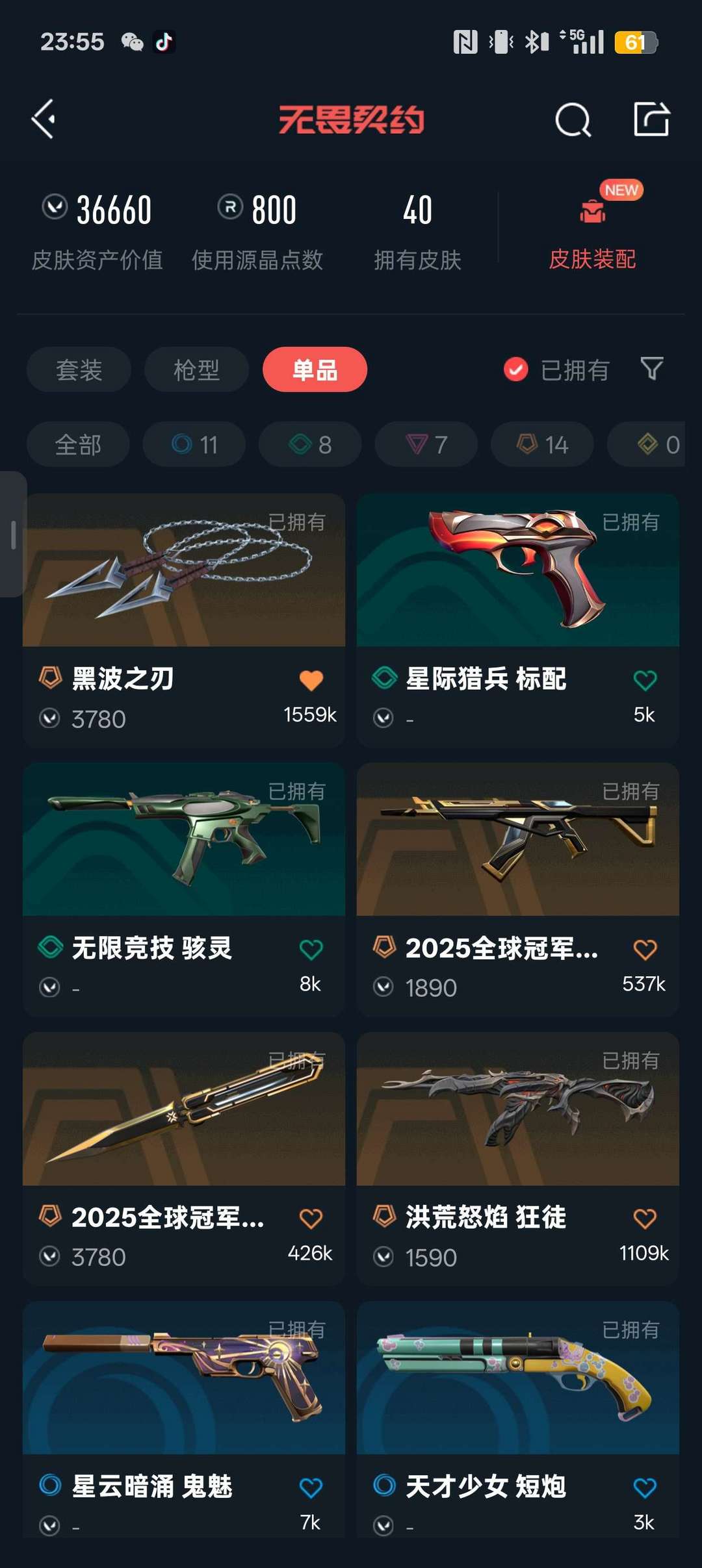Tap the share icon in the header
The width and height of the screenshot is (702, 1568).
click(653, 120)
